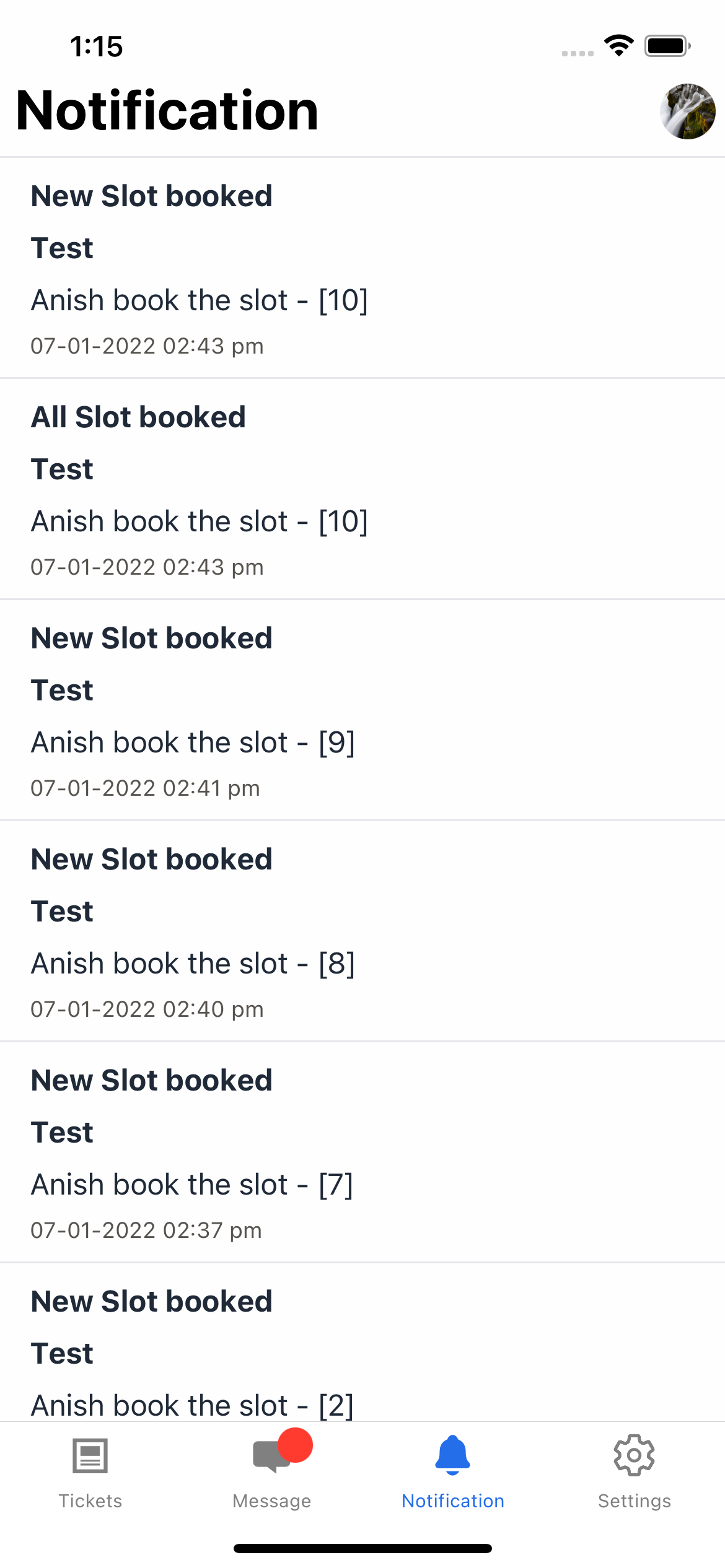725x1568 pixels.
Task: Switch to the Message tab
Action: (x=272, y=1472)
